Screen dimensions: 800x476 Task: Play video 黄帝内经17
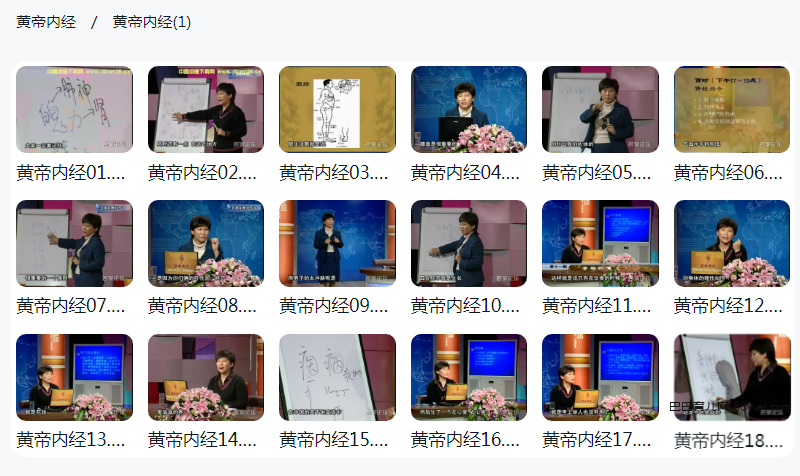(x=600, y=377)
